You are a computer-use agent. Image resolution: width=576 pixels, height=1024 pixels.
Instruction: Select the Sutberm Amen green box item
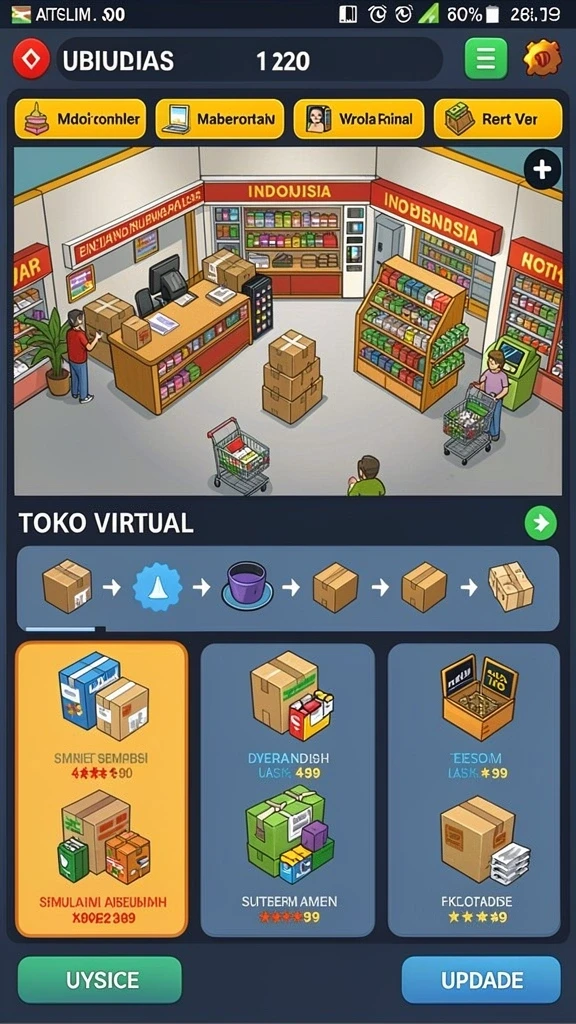289,856
